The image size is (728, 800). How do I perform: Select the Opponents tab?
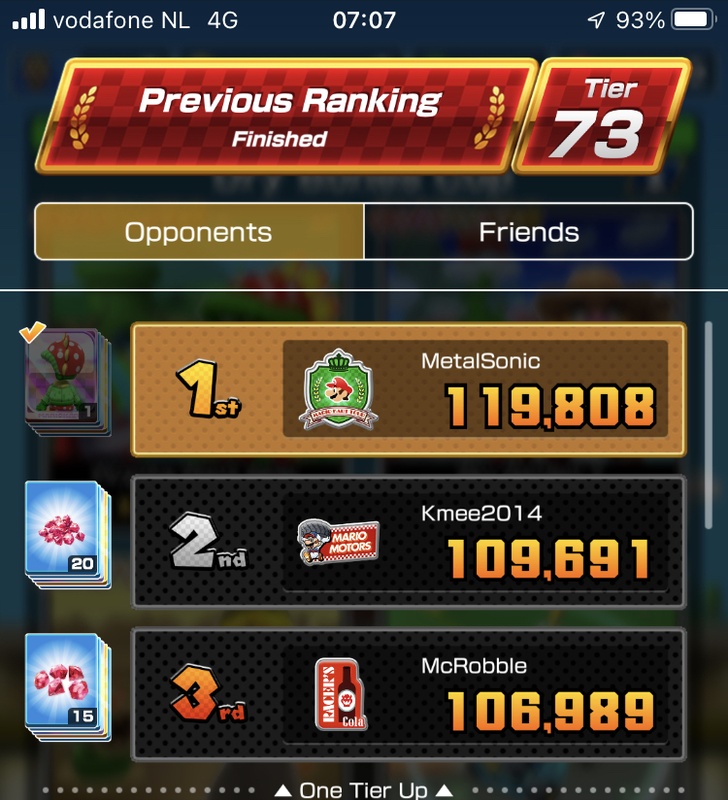(198, 232)
